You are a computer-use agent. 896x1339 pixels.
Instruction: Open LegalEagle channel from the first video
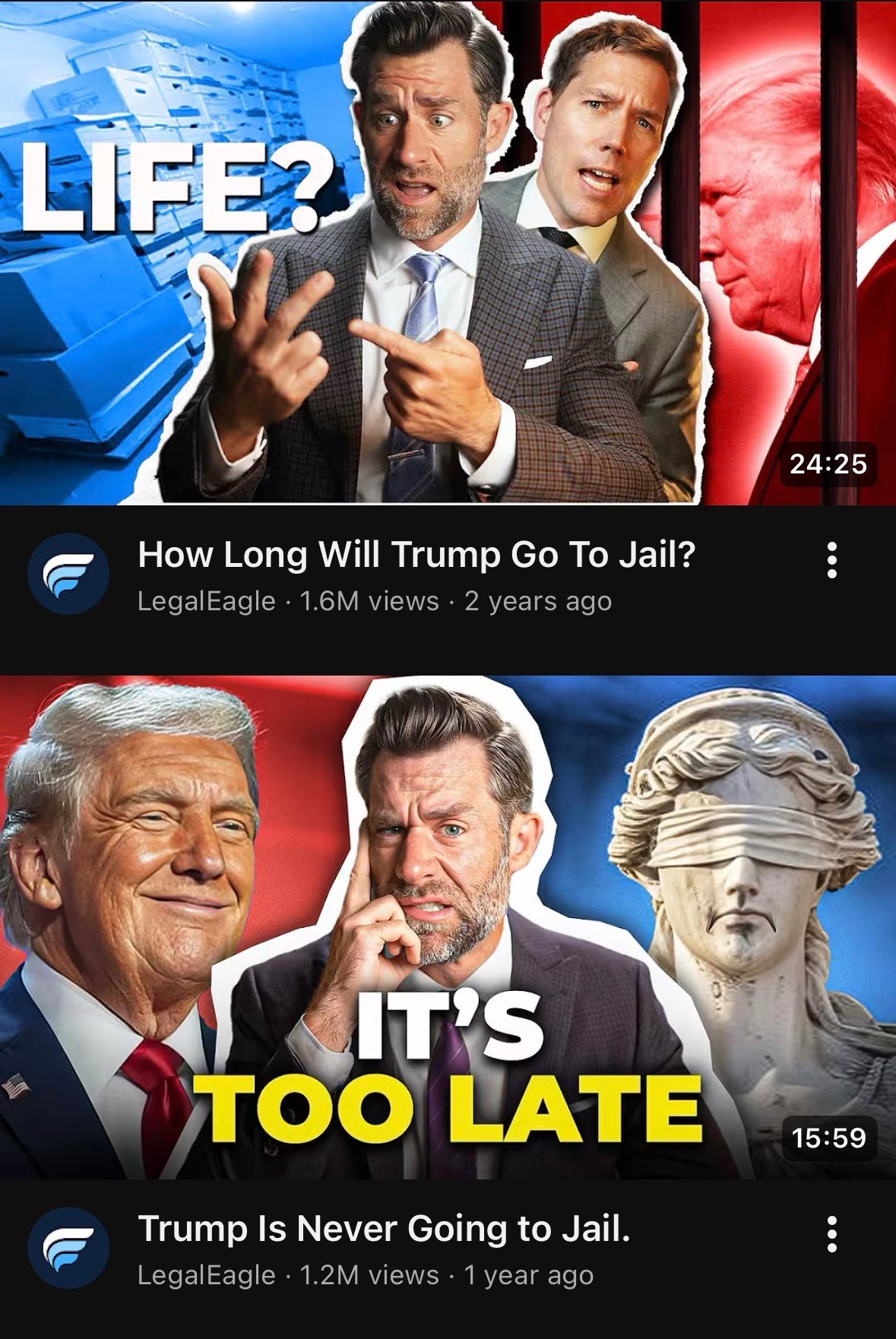coord(68,574)
